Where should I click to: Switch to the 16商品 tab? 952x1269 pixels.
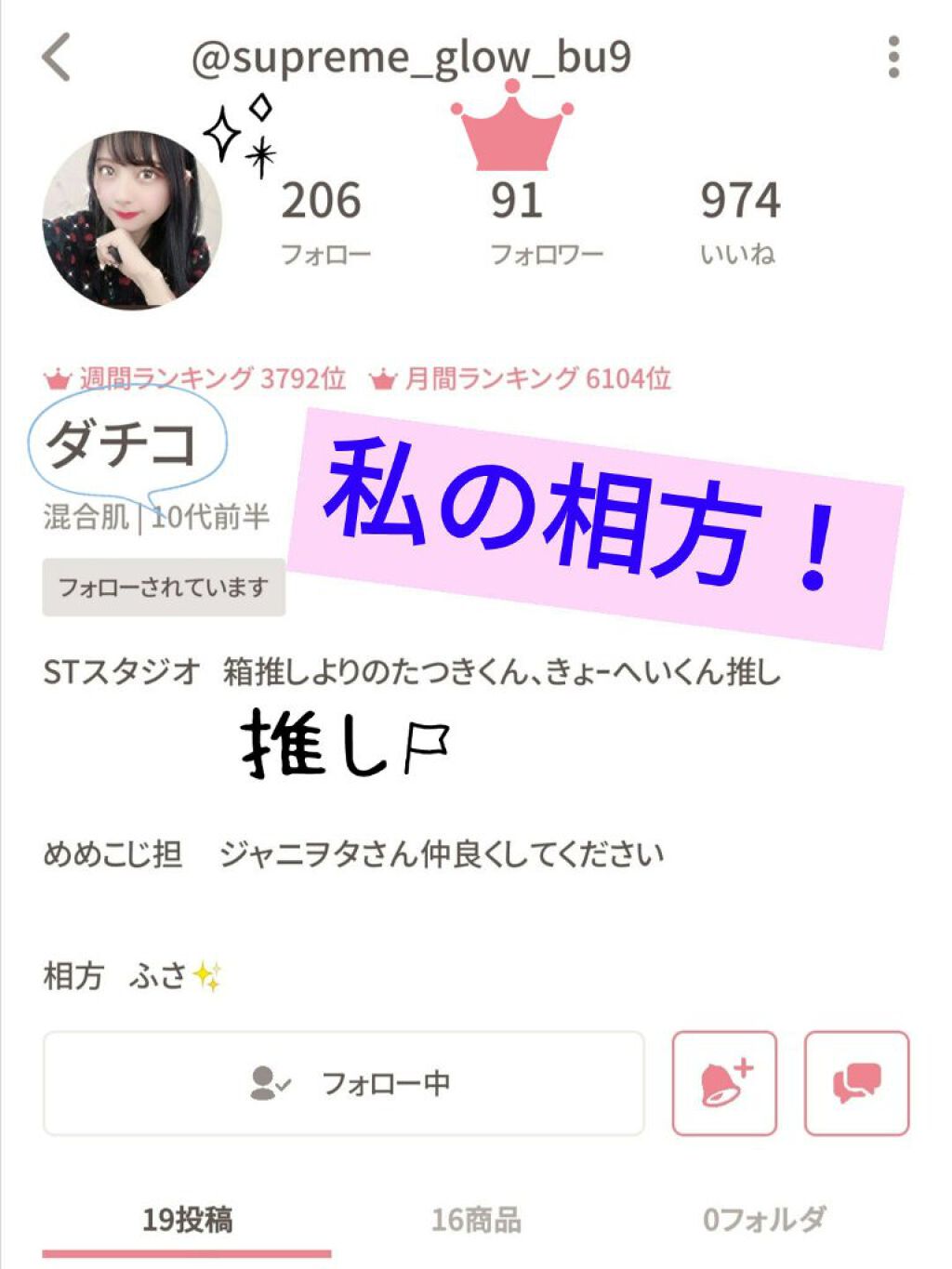(x=476, y=1220)
